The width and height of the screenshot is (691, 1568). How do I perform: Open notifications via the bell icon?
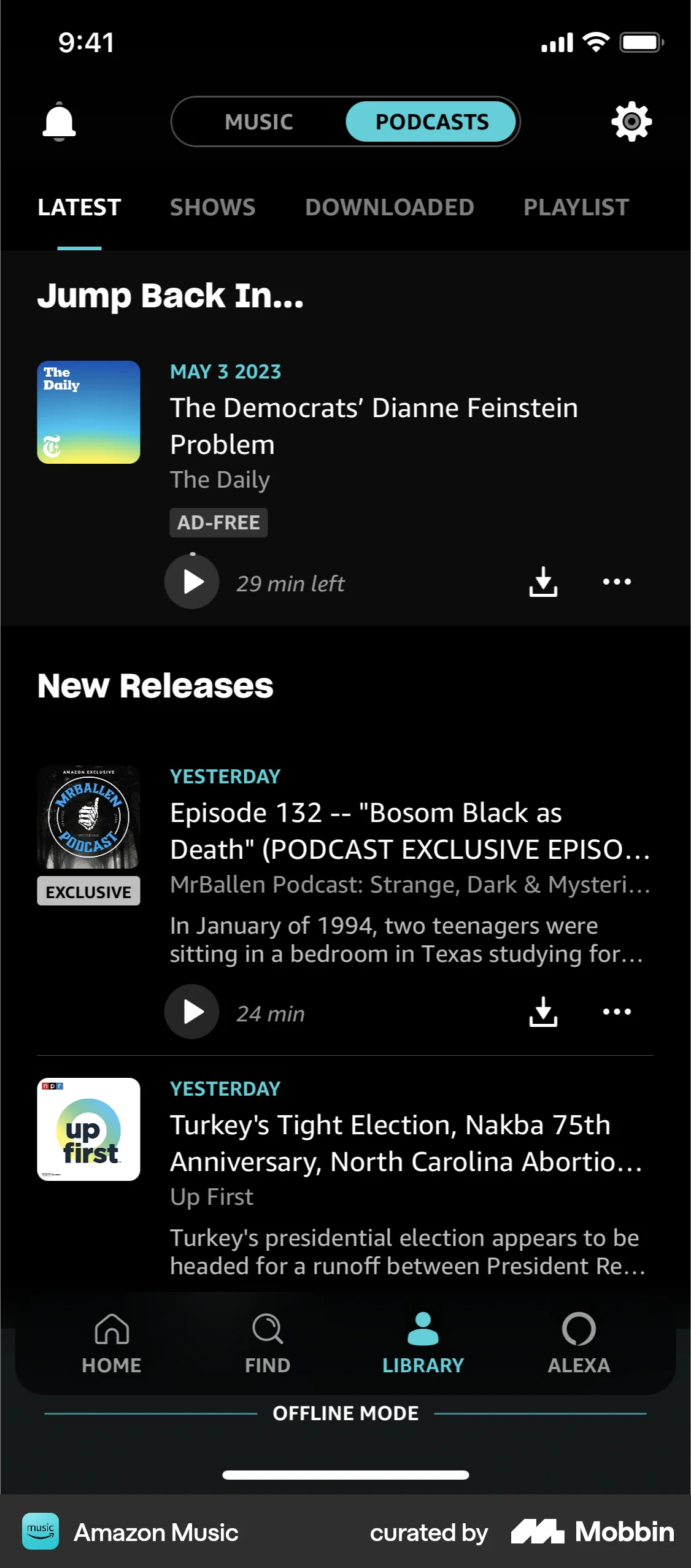[x=58, y=121]
